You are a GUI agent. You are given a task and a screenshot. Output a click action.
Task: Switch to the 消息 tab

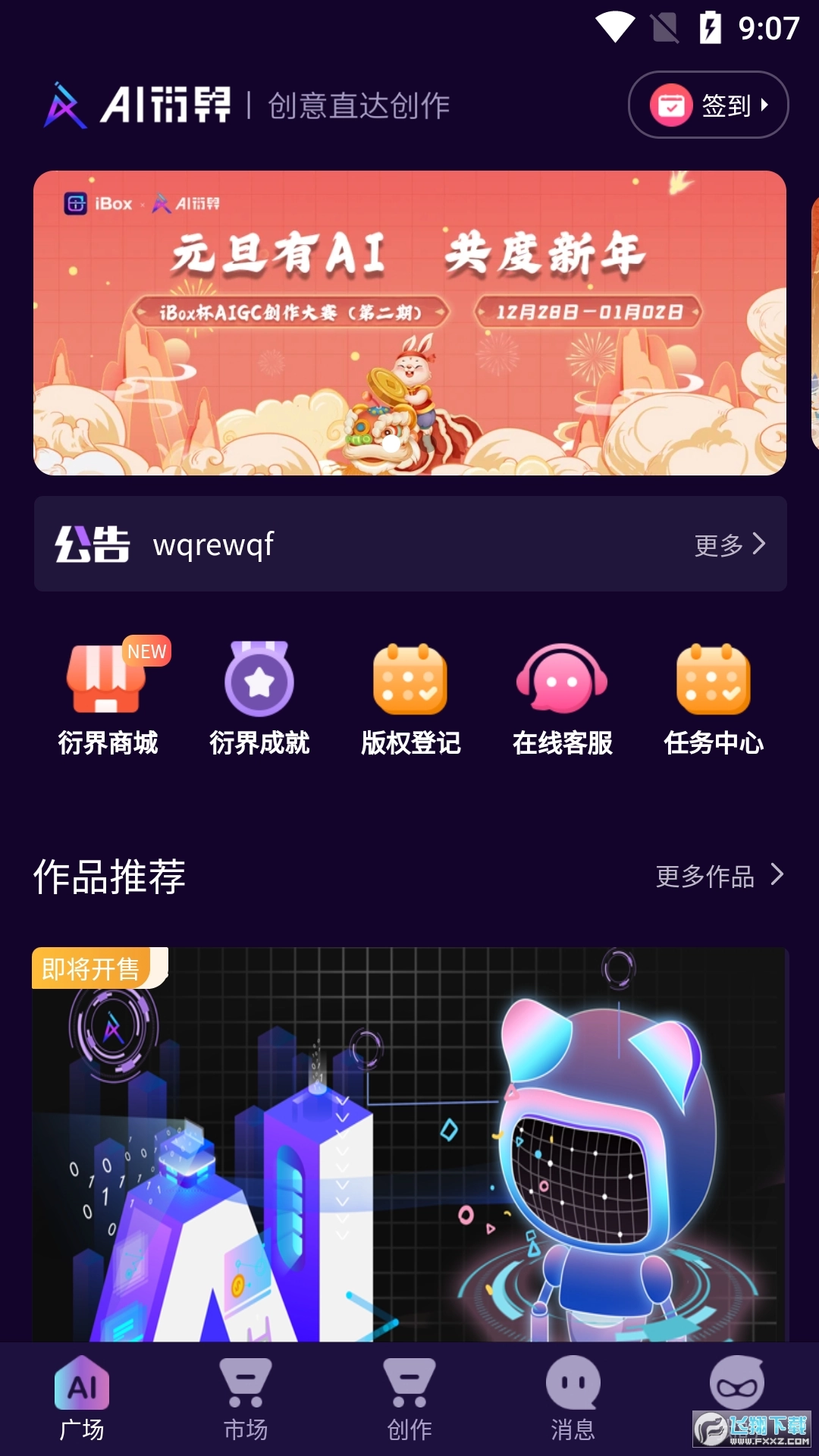tap(573, 1399)
